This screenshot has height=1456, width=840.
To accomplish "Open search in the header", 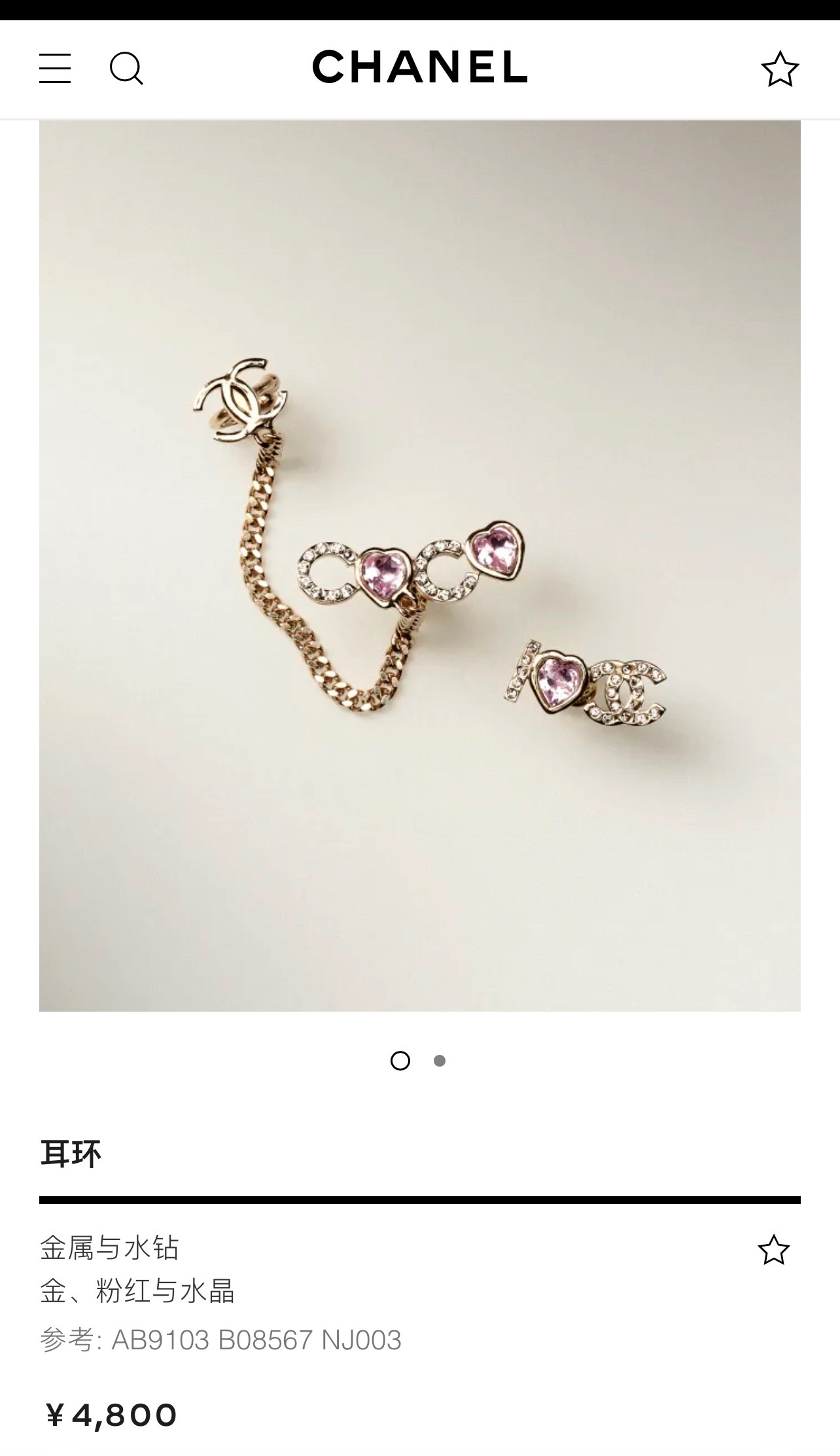I will tap(126, 69).
